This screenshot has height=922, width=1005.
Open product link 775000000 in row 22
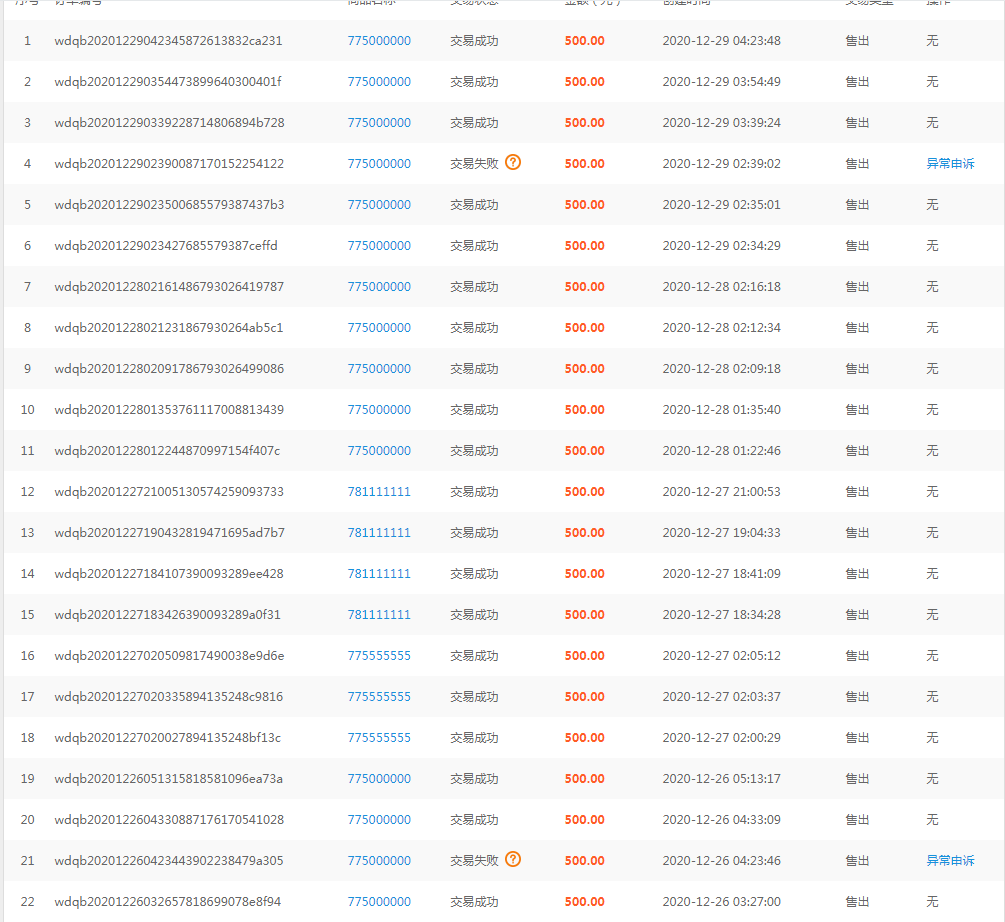tap(379, 902)
